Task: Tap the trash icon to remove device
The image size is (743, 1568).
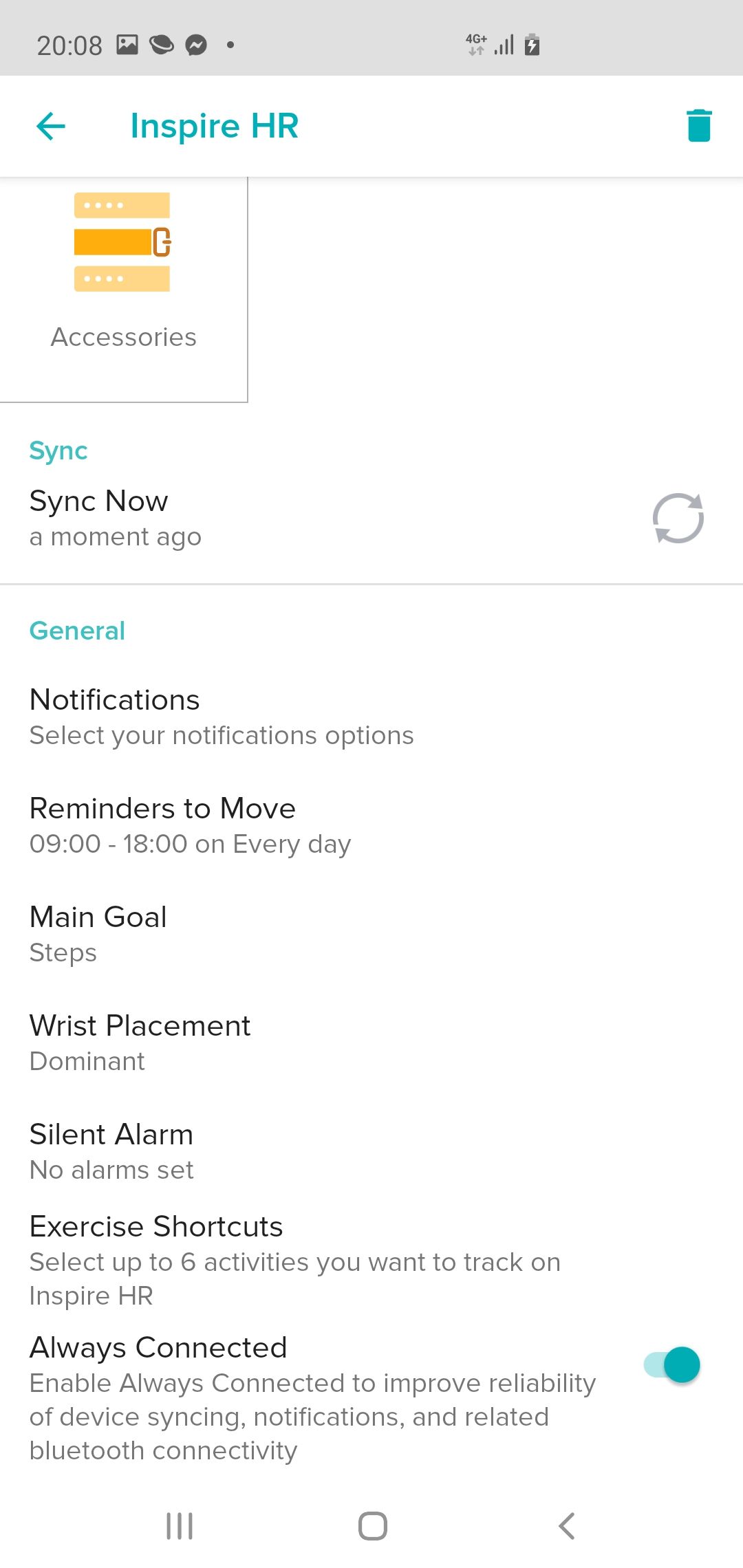Action: pyautogui.click(x=699, y=126)
